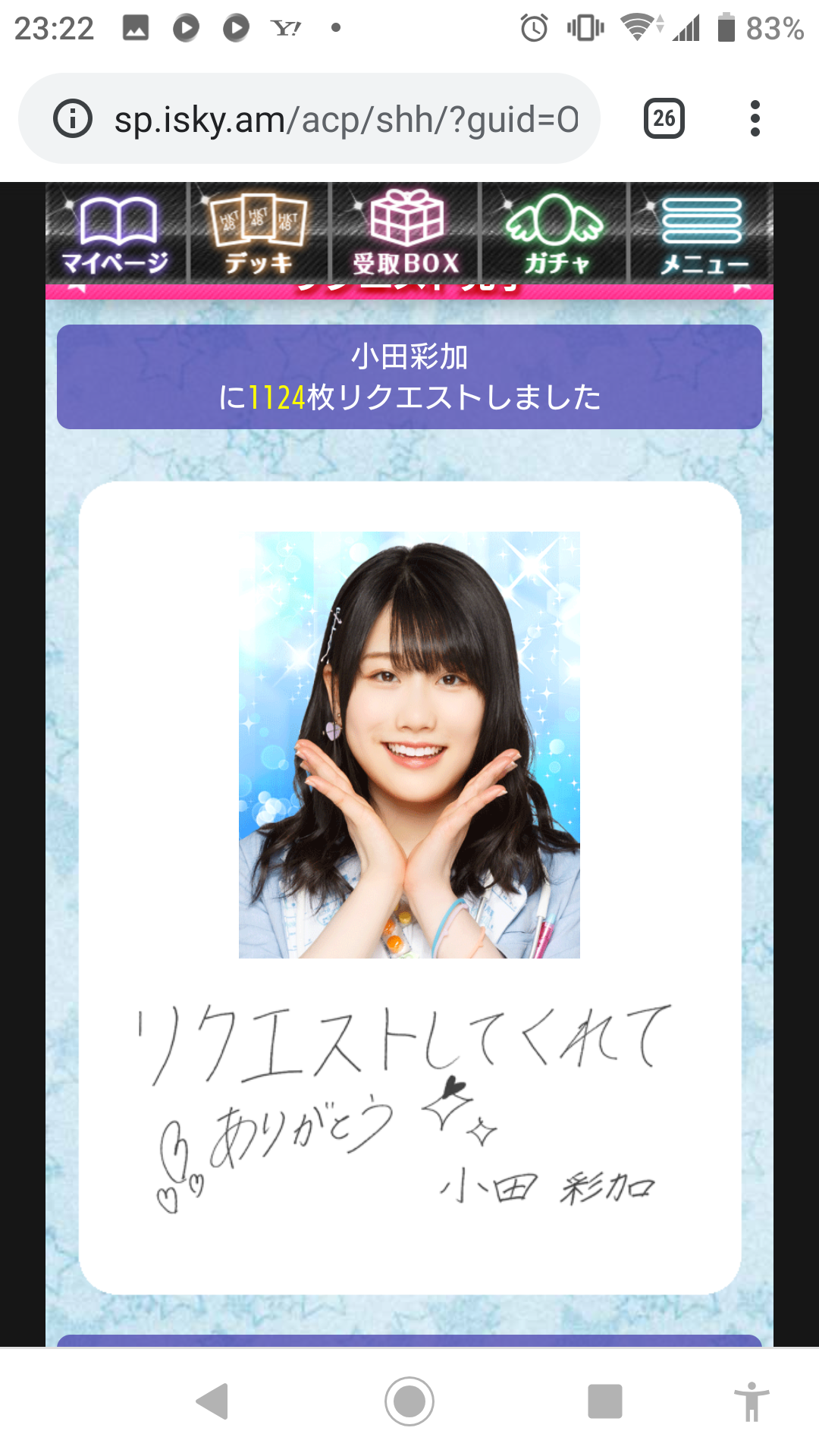Go back with the system back button
The height and width of the screenshot is (1456, 819).
(x=213, y=1401)
